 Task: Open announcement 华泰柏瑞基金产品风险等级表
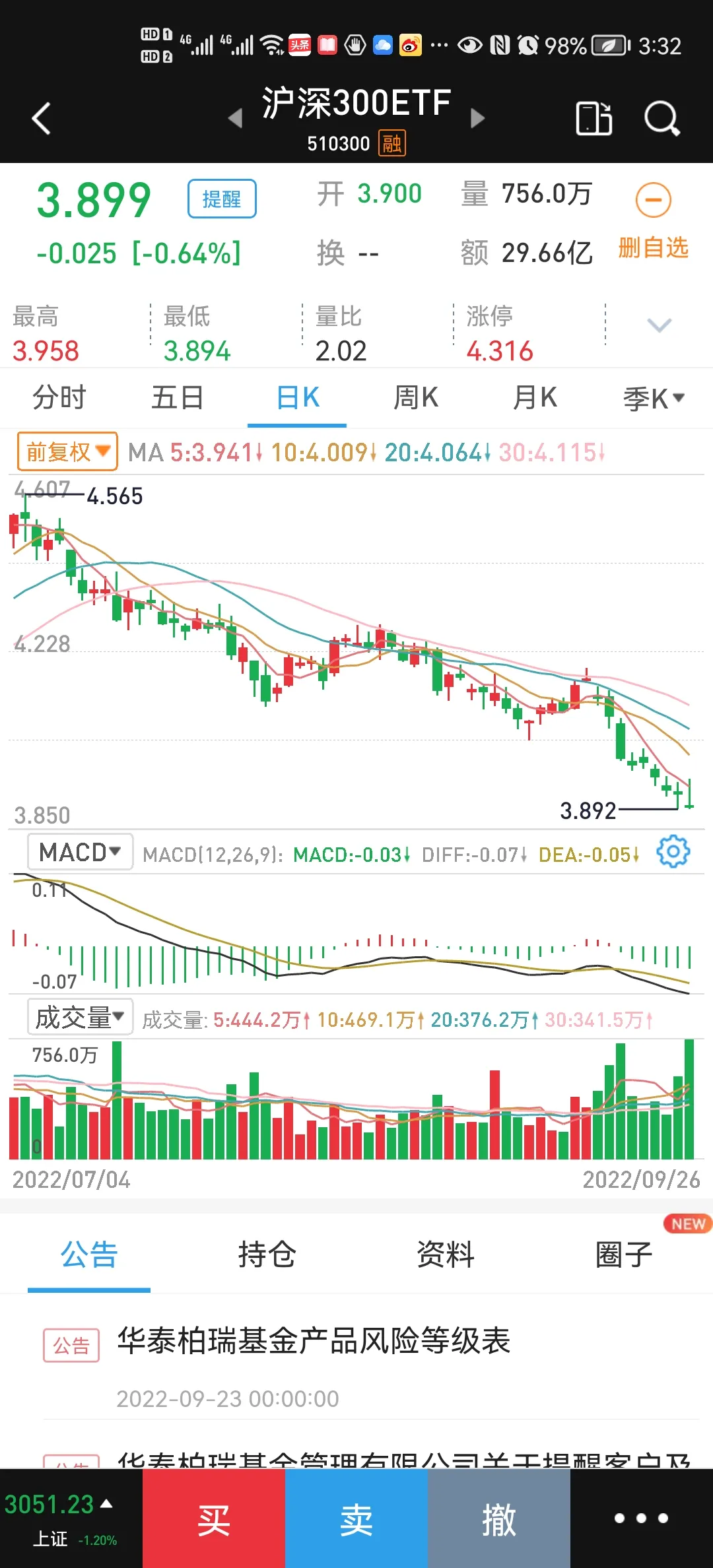pyautogui.click(x=314, y=1341)
